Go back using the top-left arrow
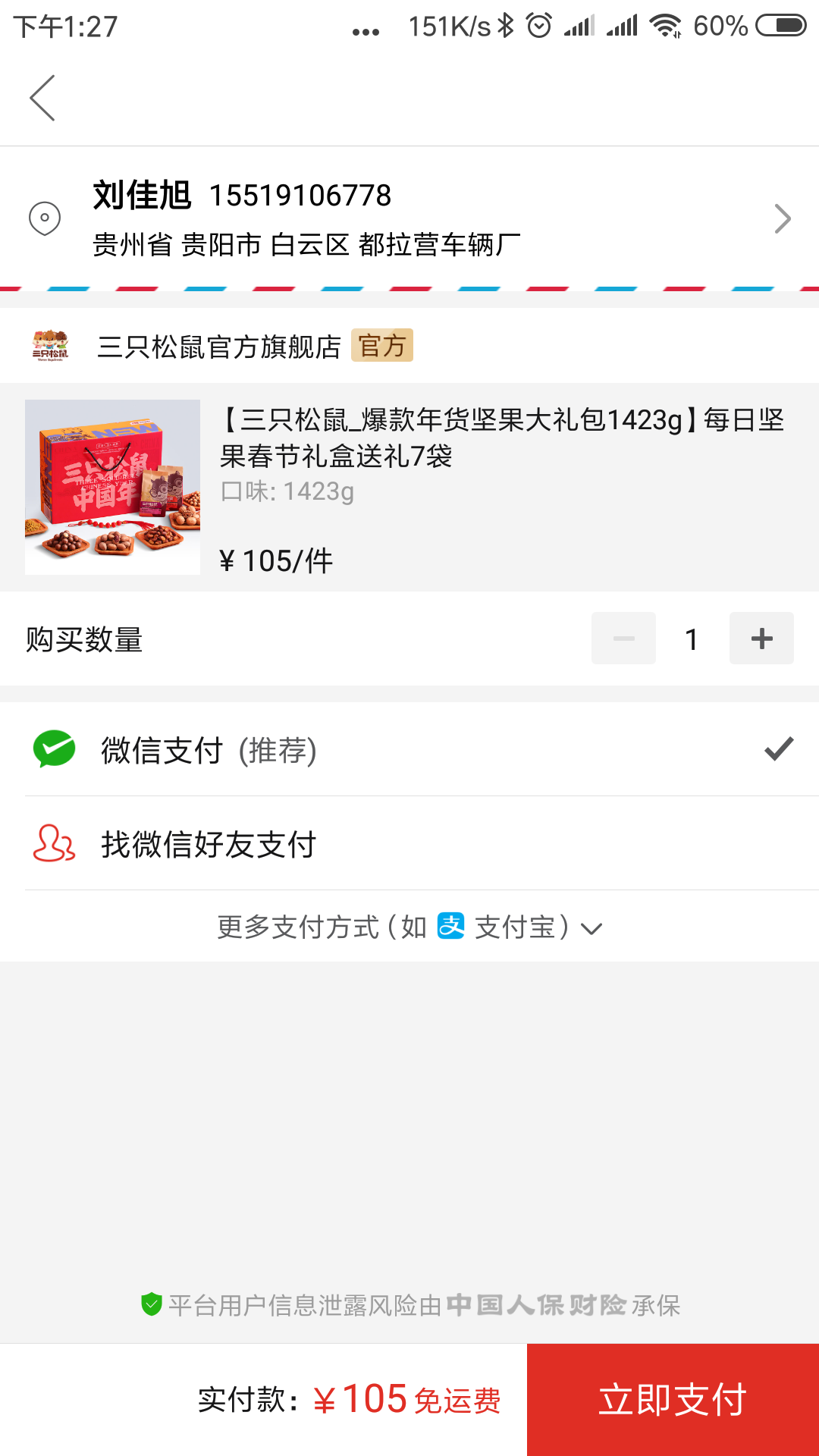 42,98
